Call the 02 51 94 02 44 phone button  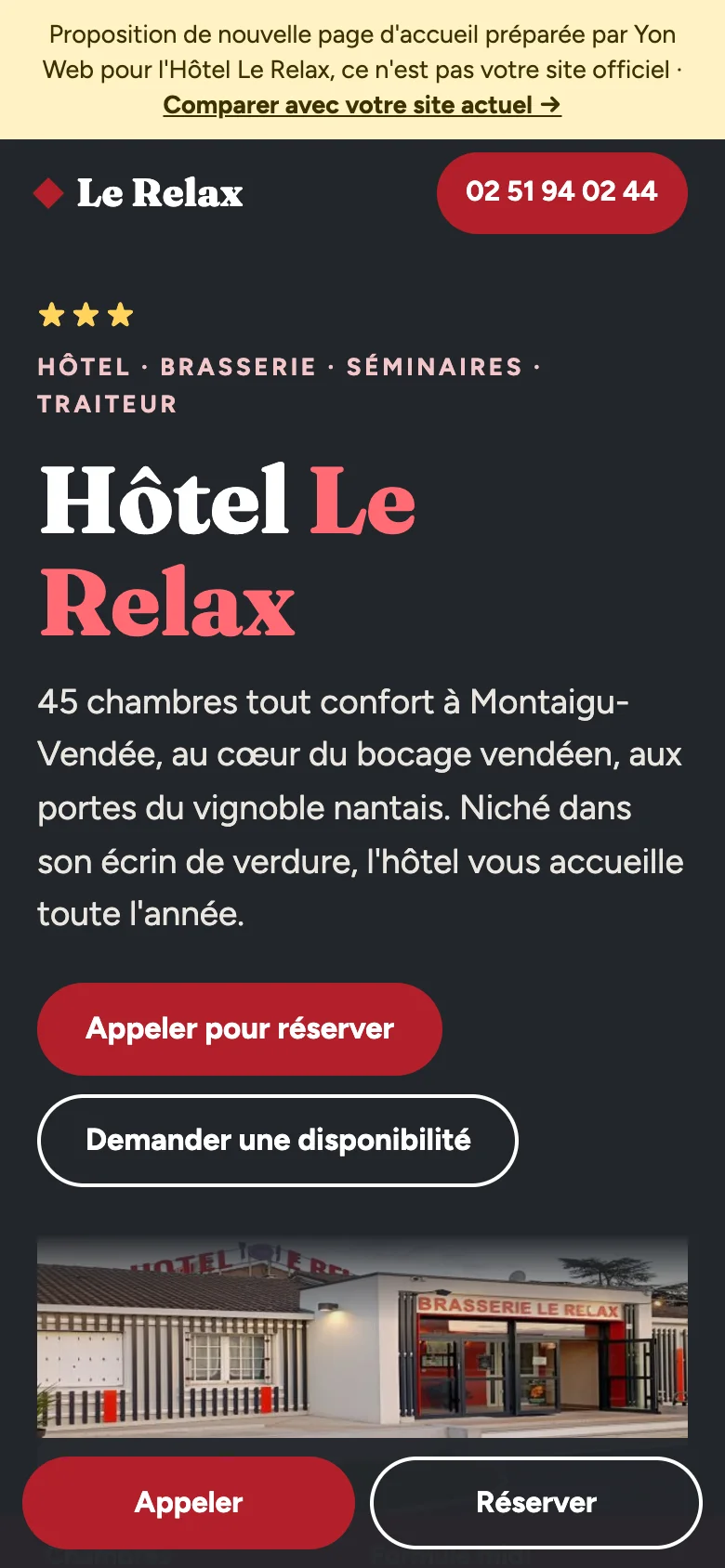[x=562, y=192]
